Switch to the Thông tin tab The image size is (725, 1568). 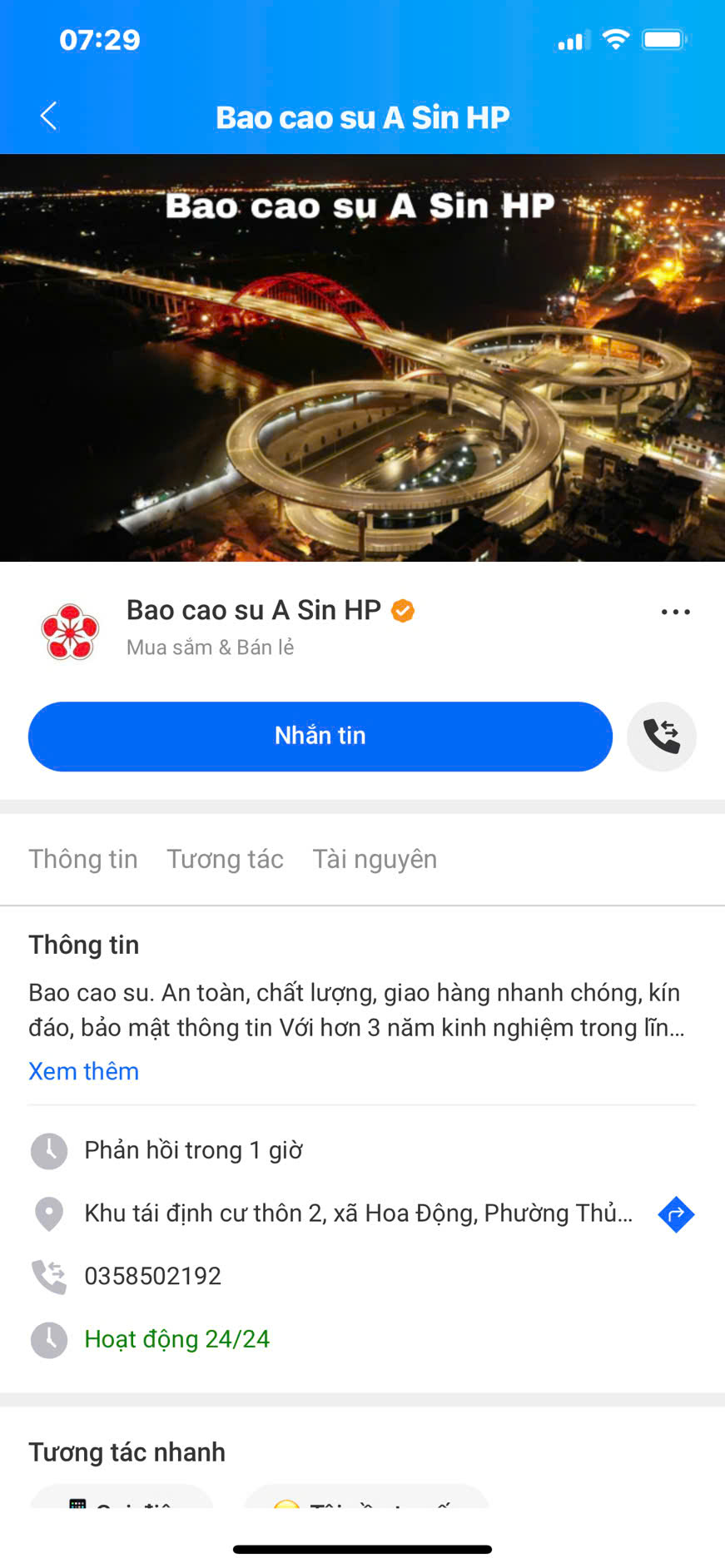[83, 859]
